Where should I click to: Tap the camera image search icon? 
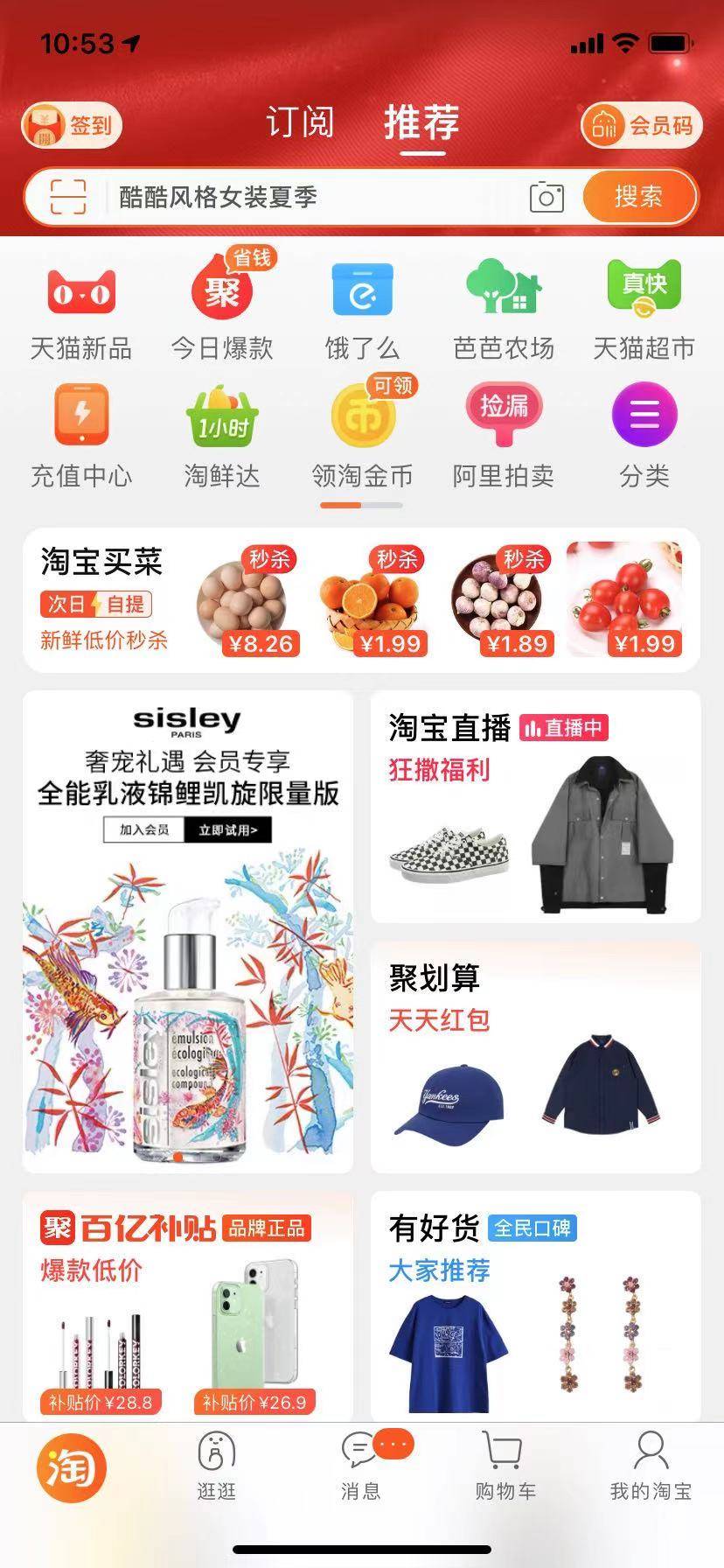pyautogui.click(x=546, y=197)
